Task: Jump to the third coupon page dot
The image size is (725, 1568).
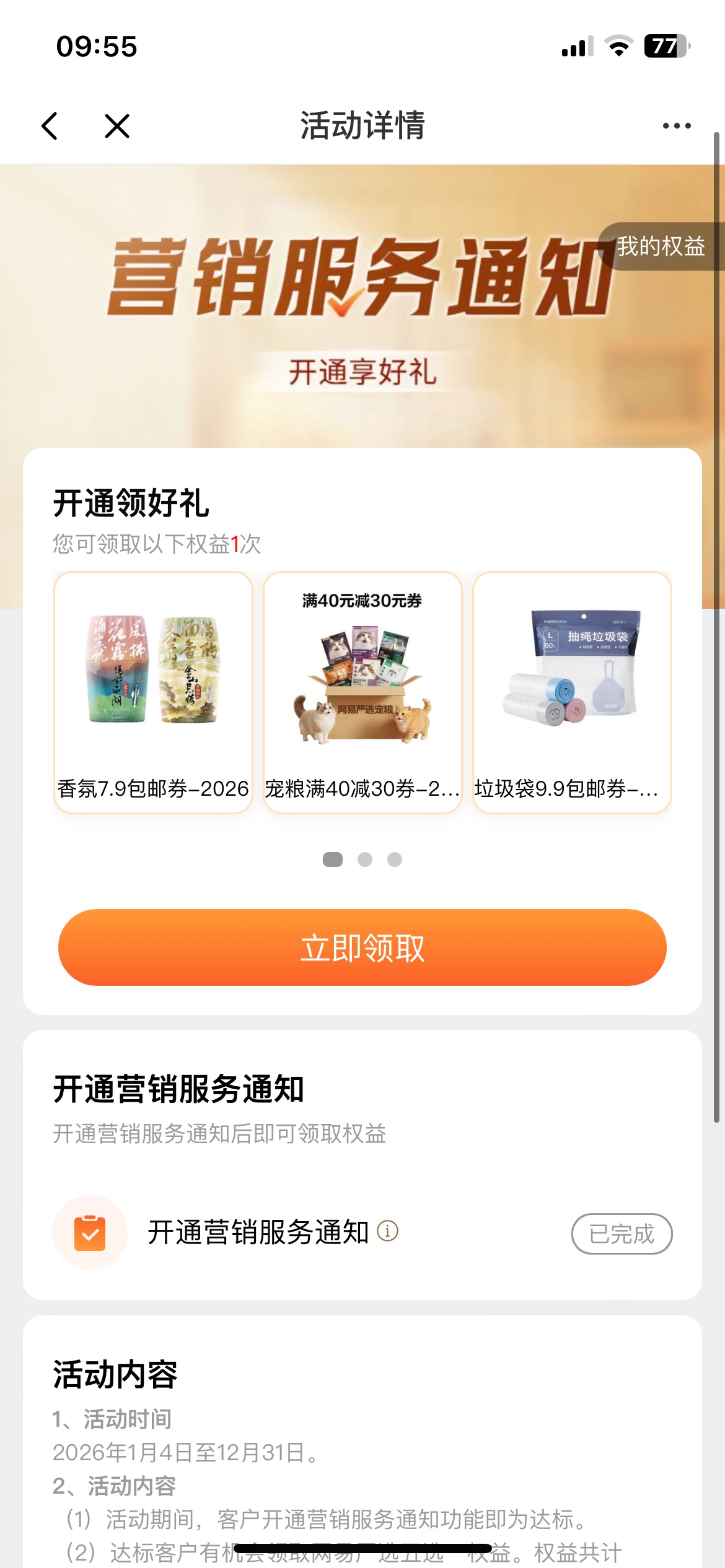Action: click(x=395, y=860)
